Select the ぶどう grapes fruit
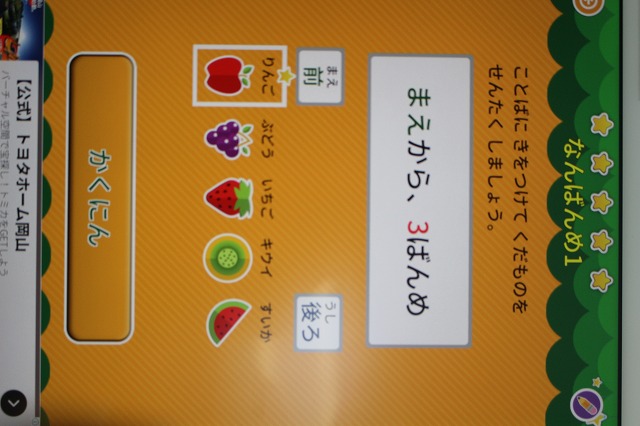This screenshot has height=426, width=640. point(228,138)
